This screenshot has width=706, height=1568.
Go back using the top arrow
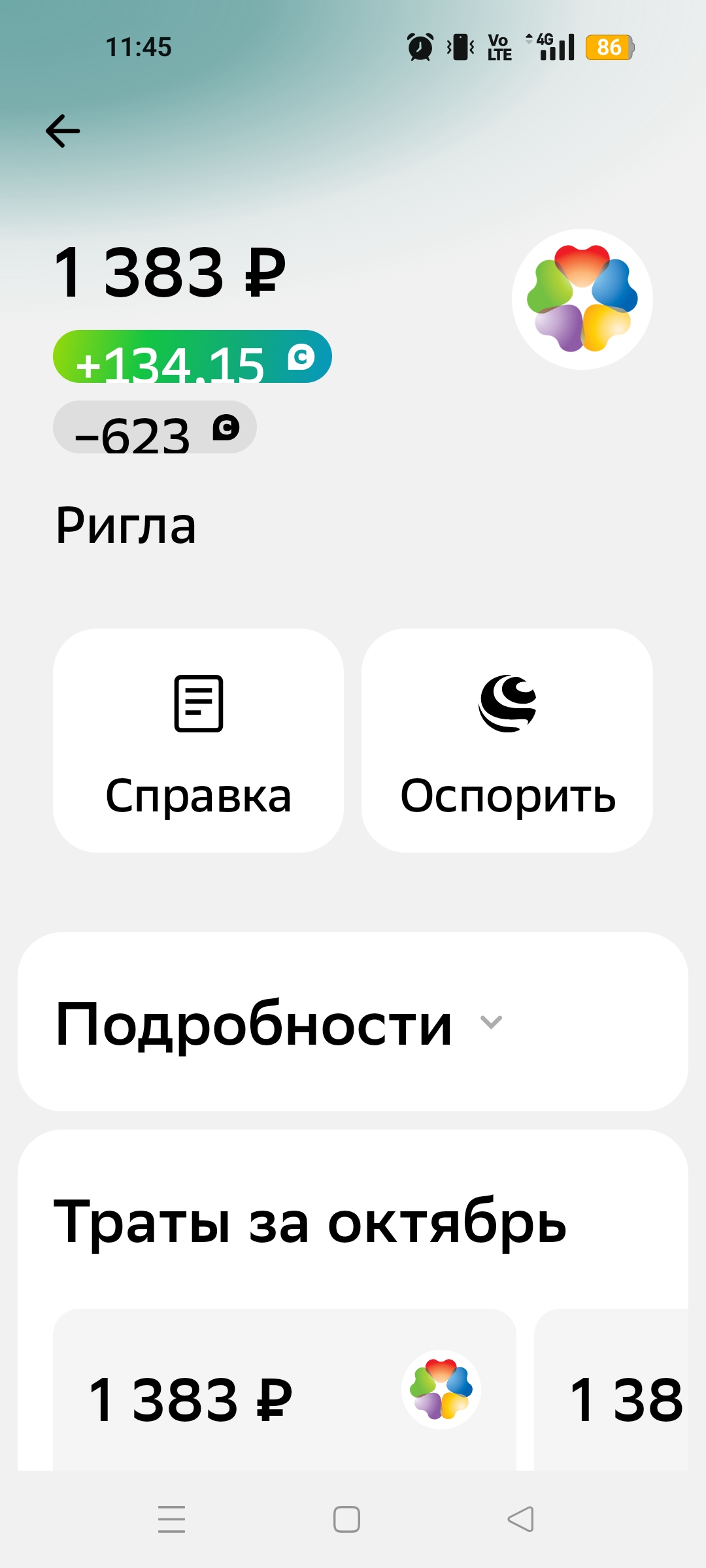pos(63,131)
